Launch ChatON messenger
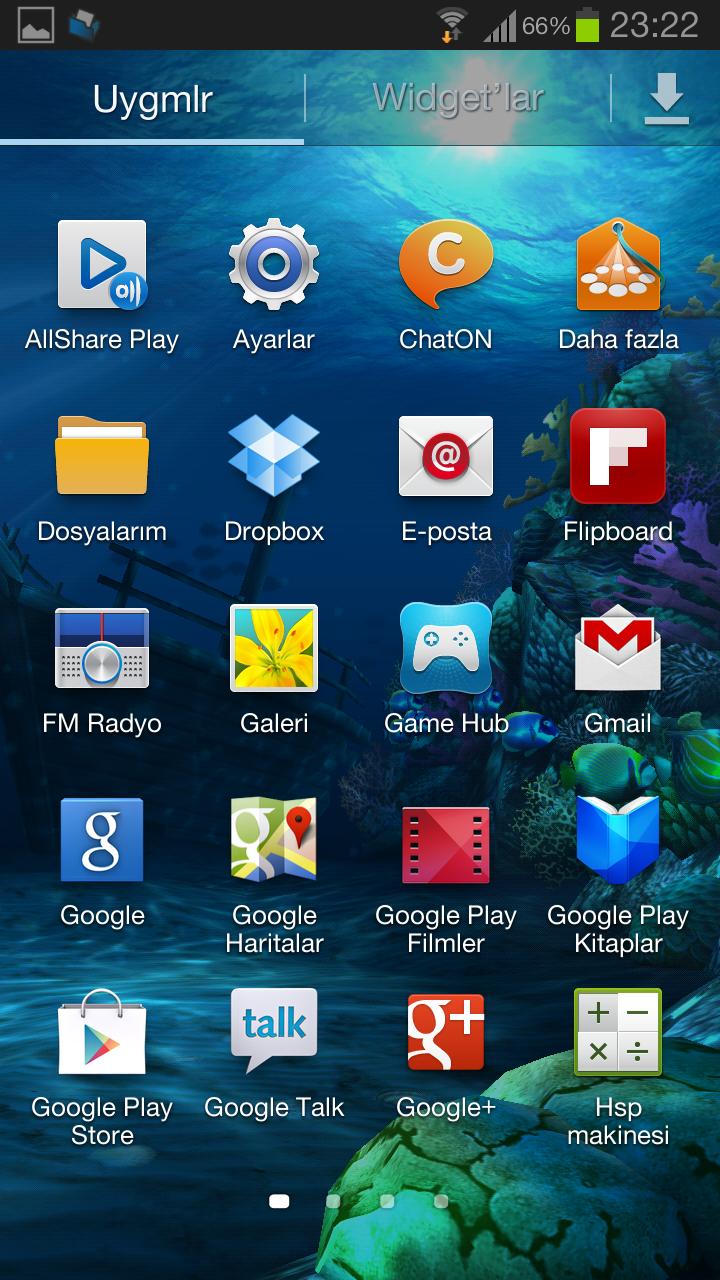 pos(446,266)
